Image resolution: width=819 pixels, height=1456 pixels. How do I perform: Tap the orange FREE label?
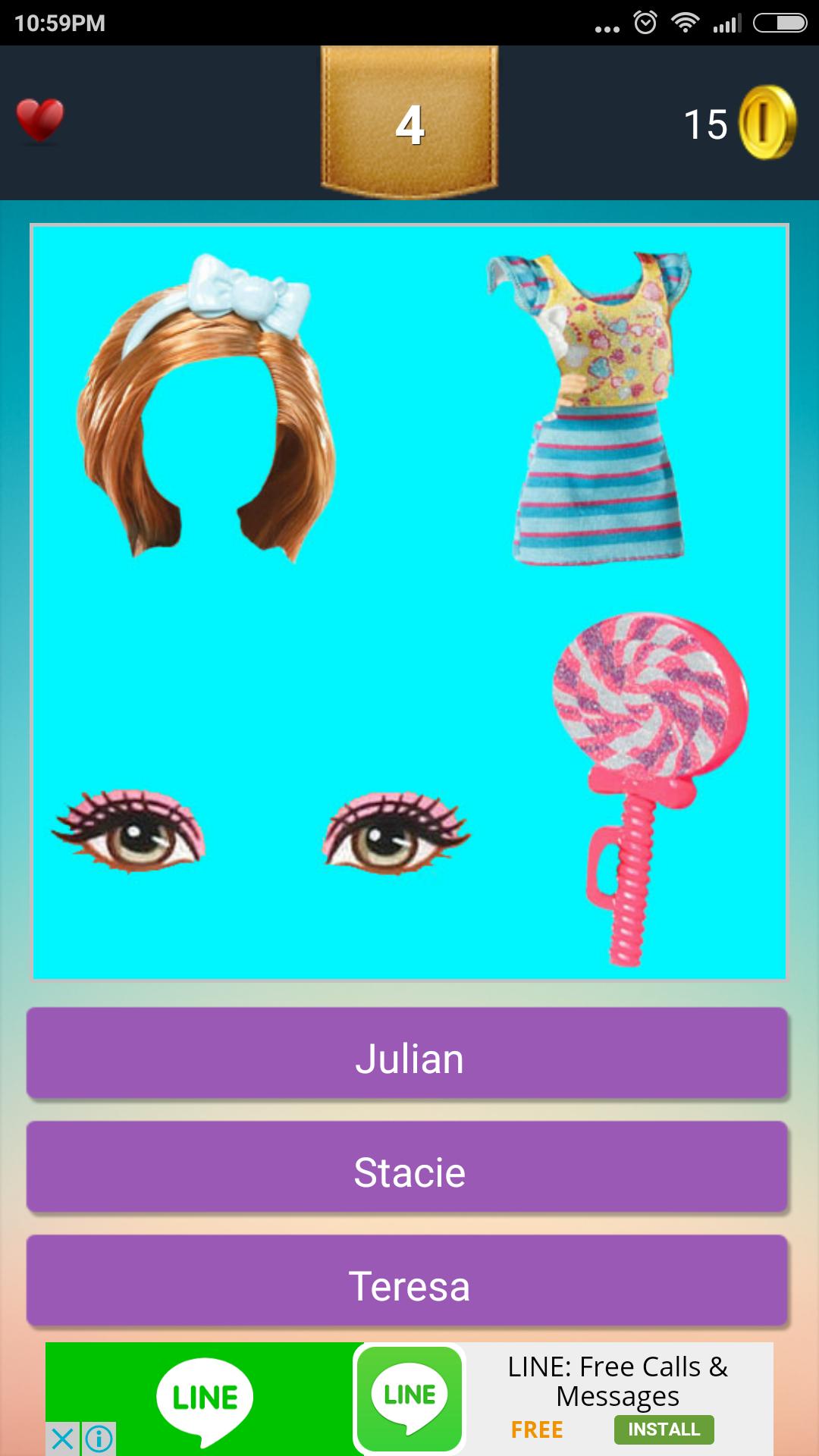[x=535, y=1429]
